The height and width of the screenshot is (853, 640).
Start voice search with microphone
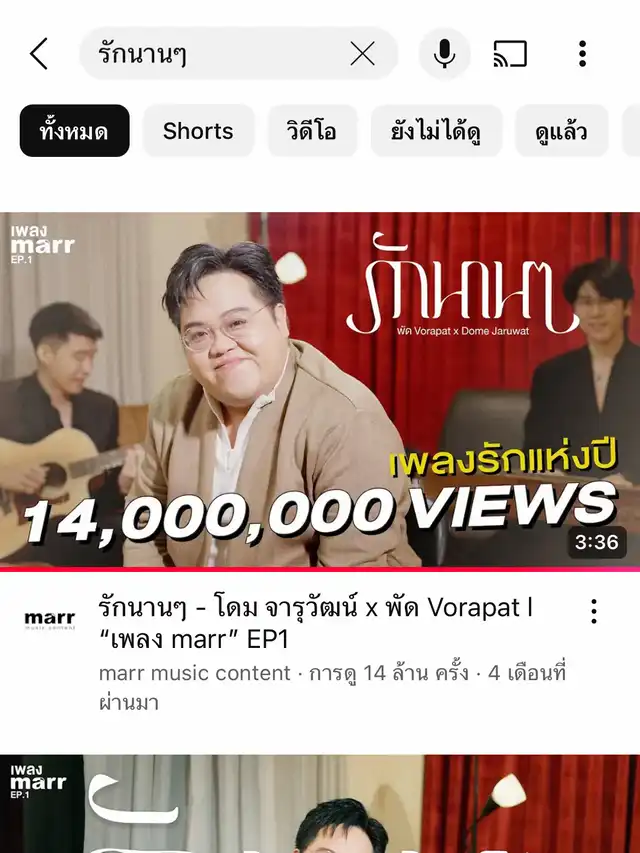click(x=444, y=54)
